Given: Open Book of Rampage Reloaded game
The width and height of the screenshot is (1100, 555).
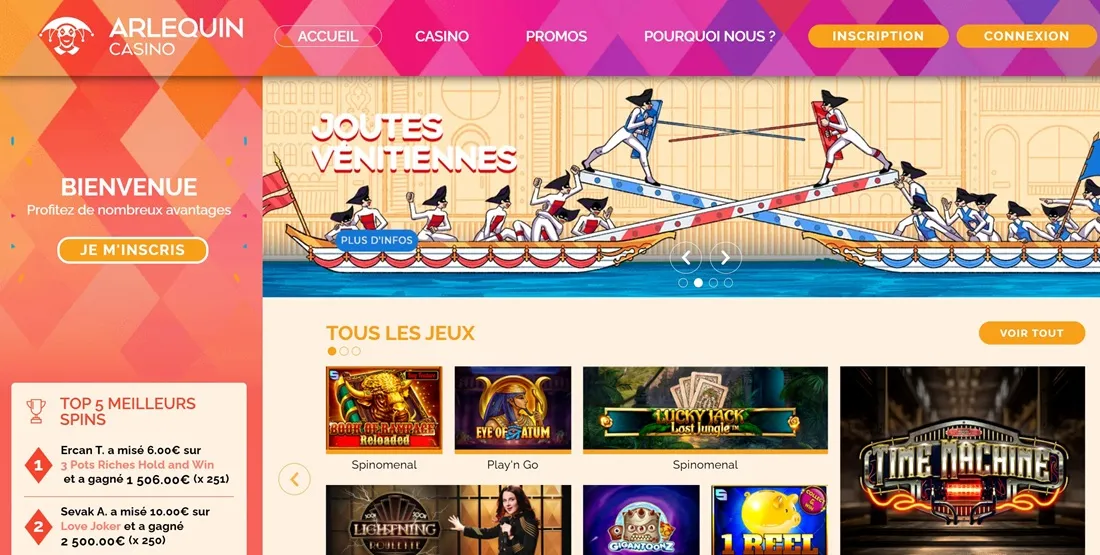Looking at the screenshot, I should point(384,409).
